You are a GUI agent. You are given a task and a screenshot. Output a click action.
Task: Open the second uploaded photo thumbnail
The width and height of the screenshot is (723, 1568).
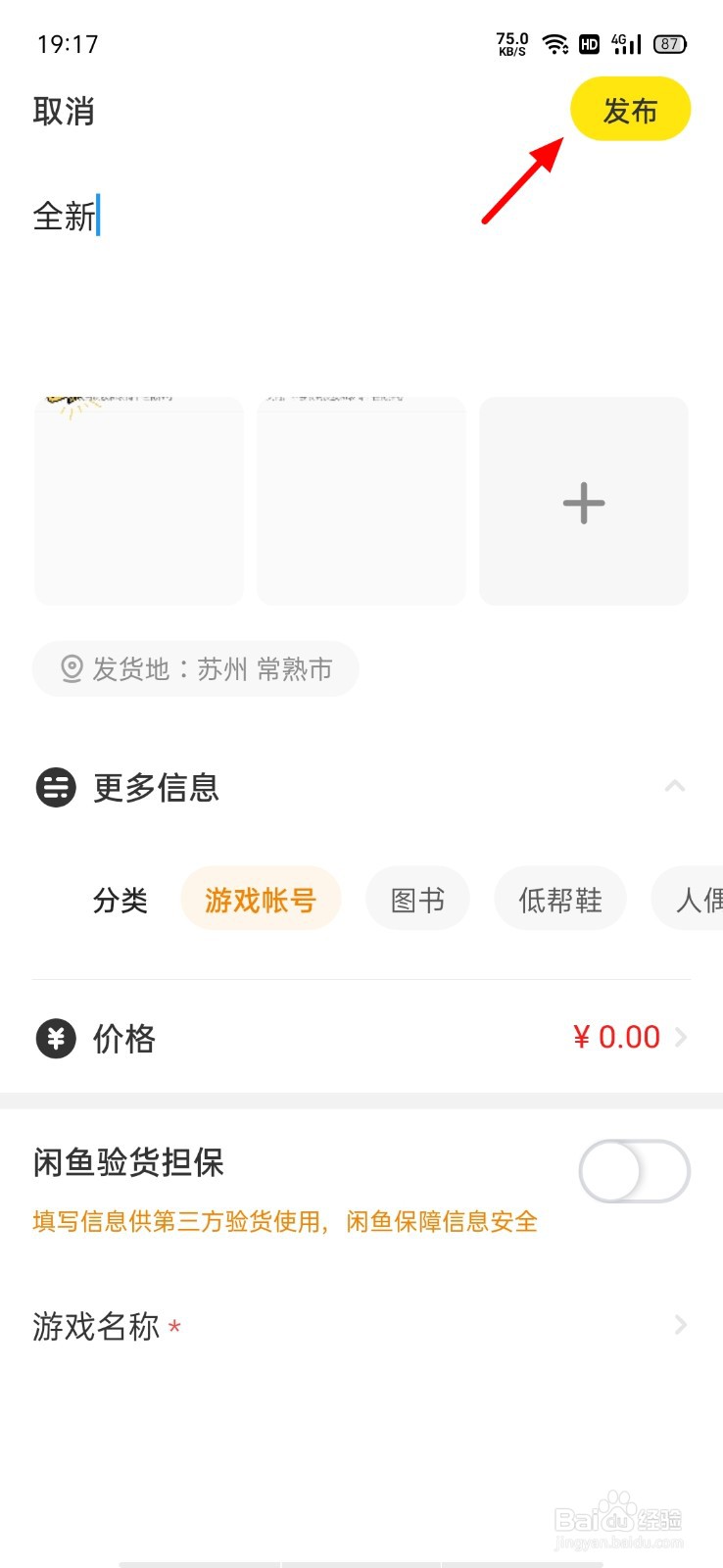(361, 502)
